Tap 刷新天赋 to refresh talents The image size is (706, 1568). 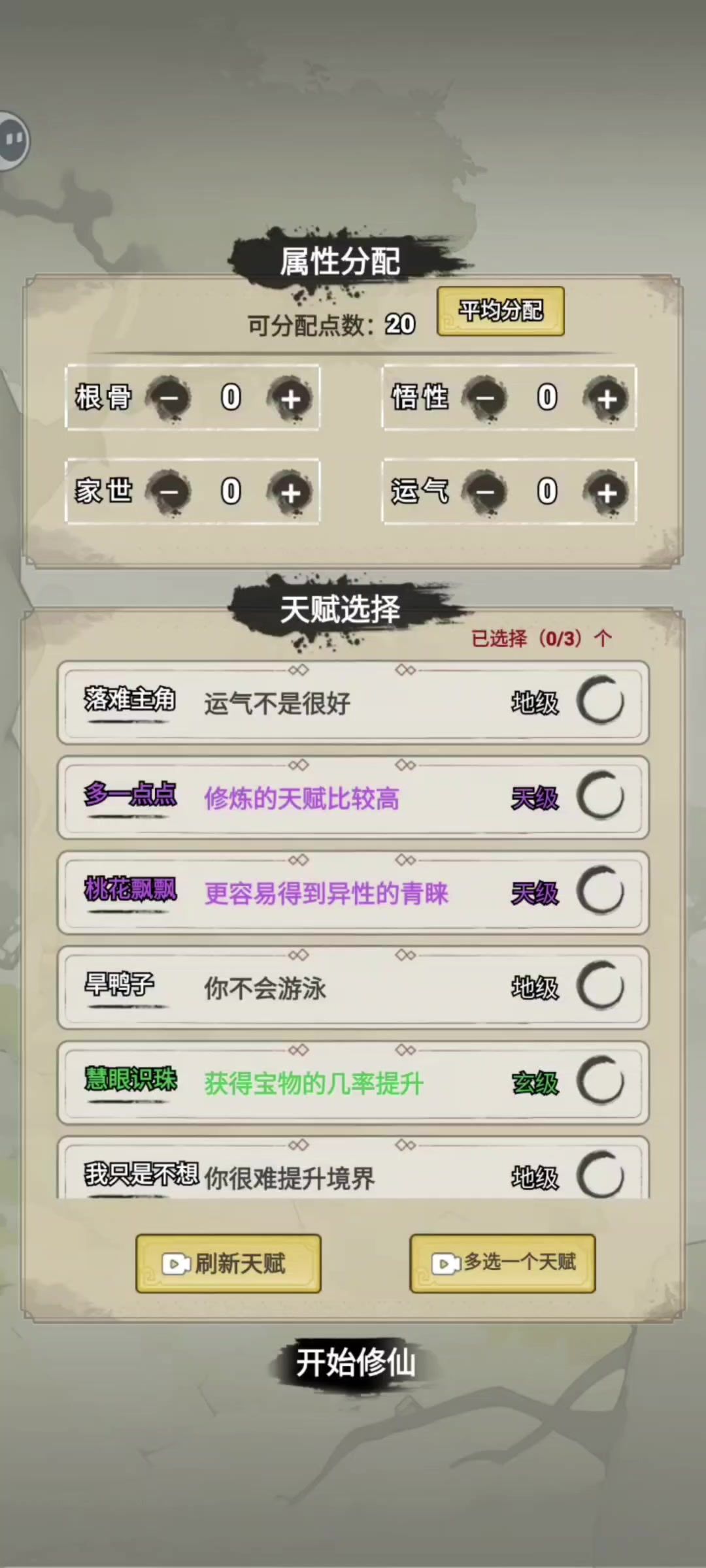[228, 1264]
